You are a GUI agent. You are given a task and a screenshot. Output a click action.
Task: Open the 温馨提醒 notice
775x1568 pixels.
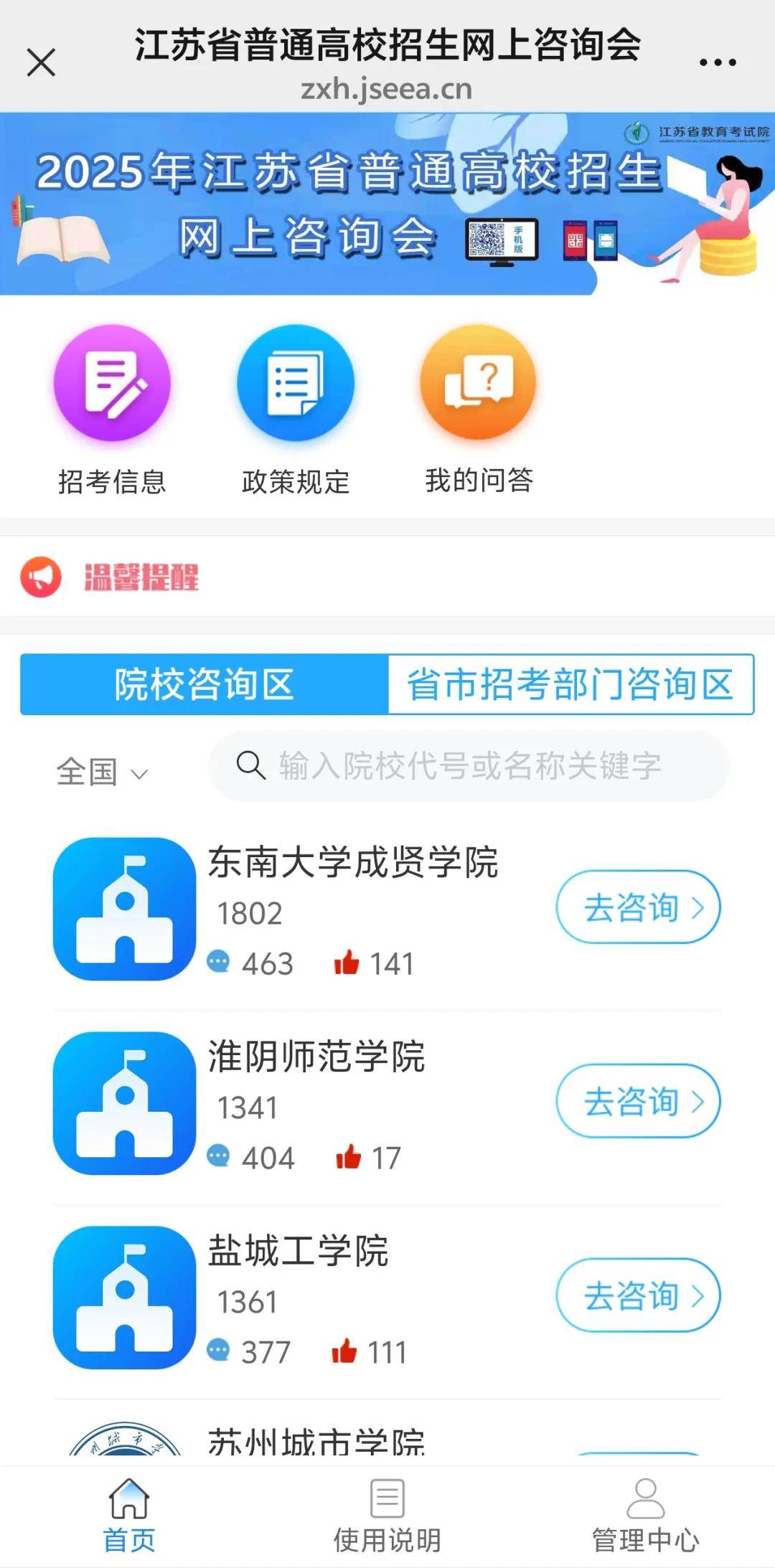pyautogui.click(x=141, y=577)
